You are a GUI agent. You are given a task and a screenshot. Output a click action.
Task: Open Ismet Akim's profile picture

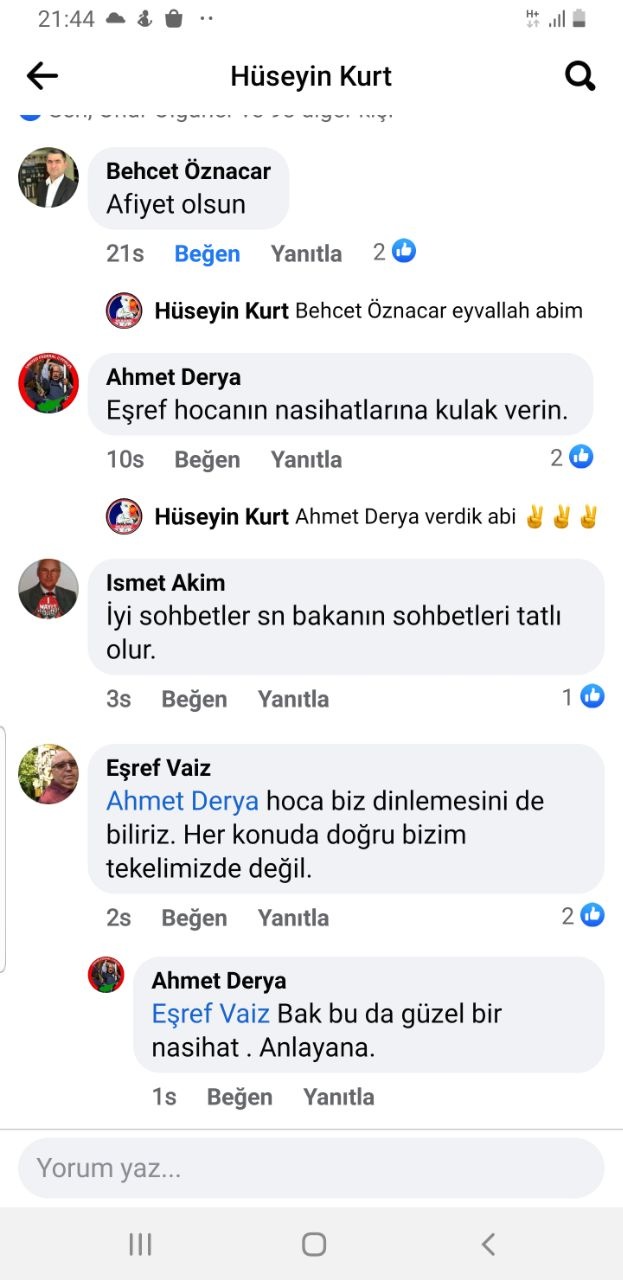coord(48,589)
